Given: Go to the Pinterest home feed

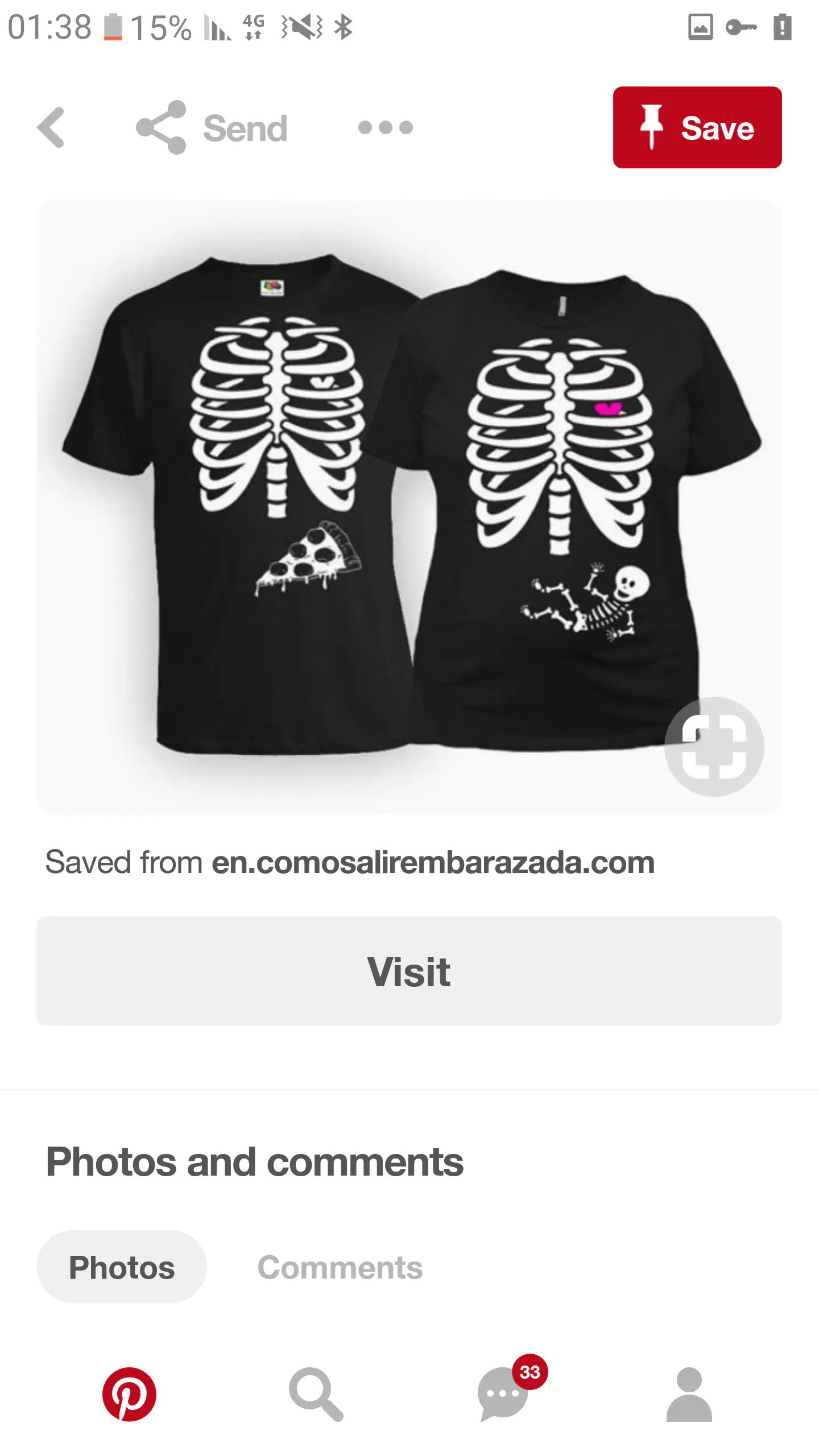Looking at the screenshot, I should click(x=129, y=1394).
